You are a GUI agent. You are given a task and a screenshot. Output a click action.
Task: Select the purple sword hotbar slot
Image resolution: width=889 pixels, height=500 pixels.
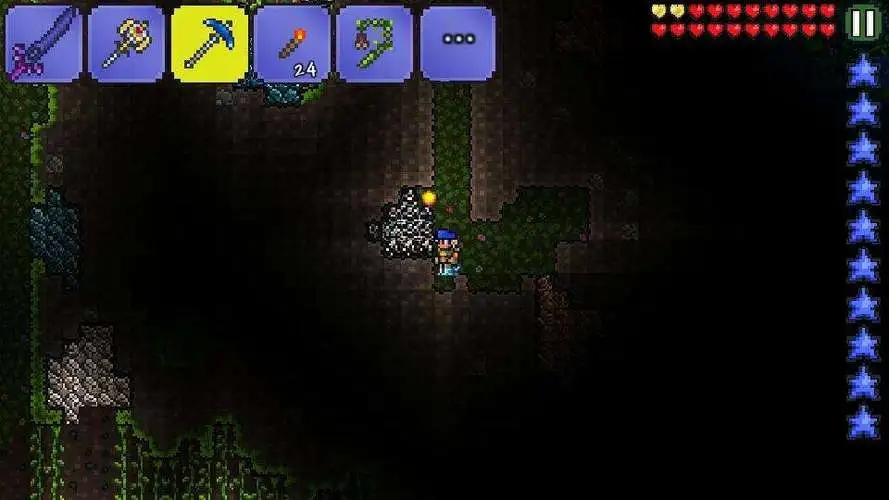[43, 44]
